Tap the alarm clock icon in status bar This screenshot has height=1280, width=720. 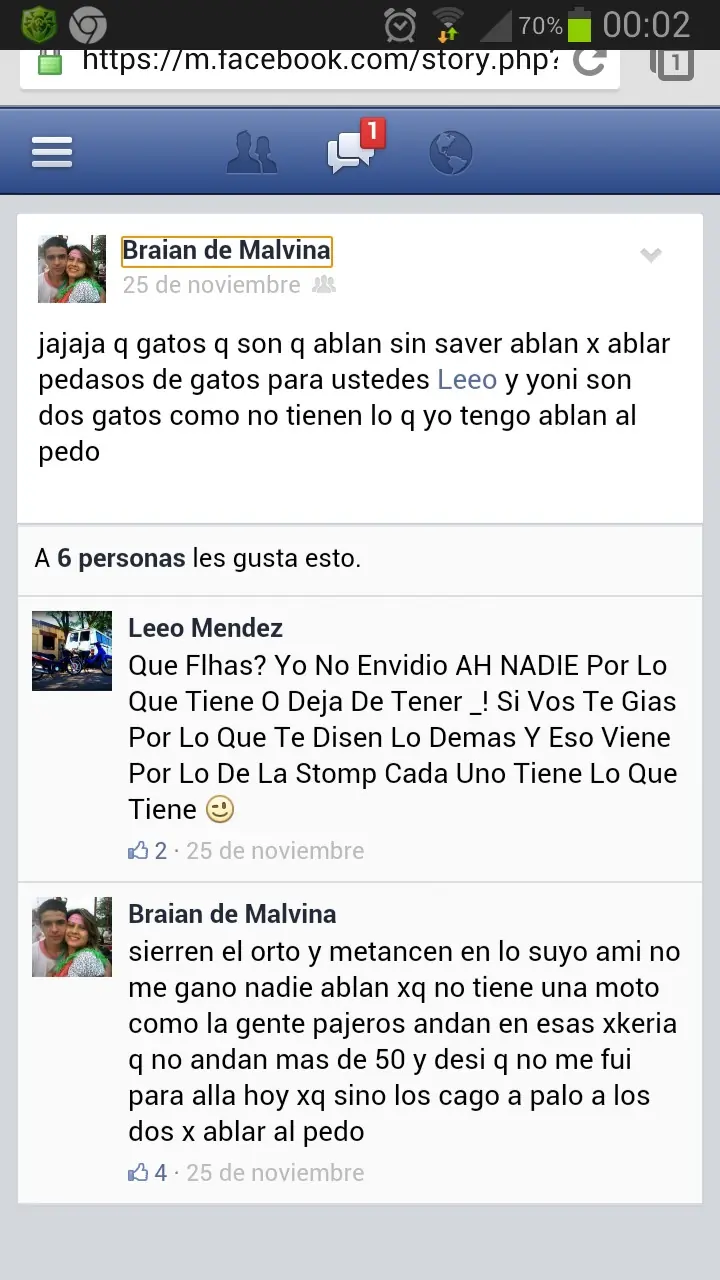click(x=400, y=26)
